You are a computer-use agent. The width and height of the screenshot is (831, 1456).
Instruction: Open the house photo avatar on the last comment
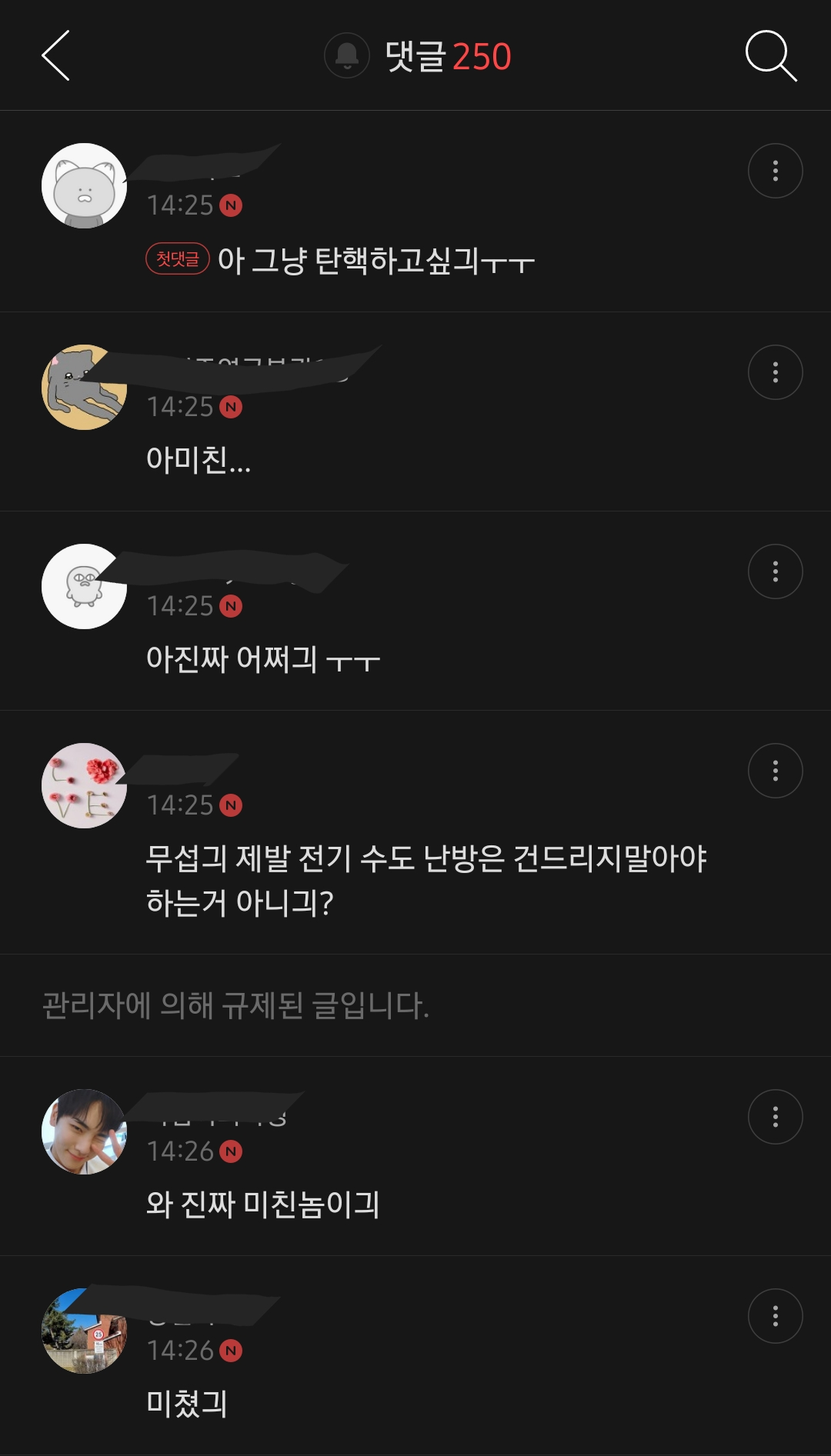coord(84,1333)
